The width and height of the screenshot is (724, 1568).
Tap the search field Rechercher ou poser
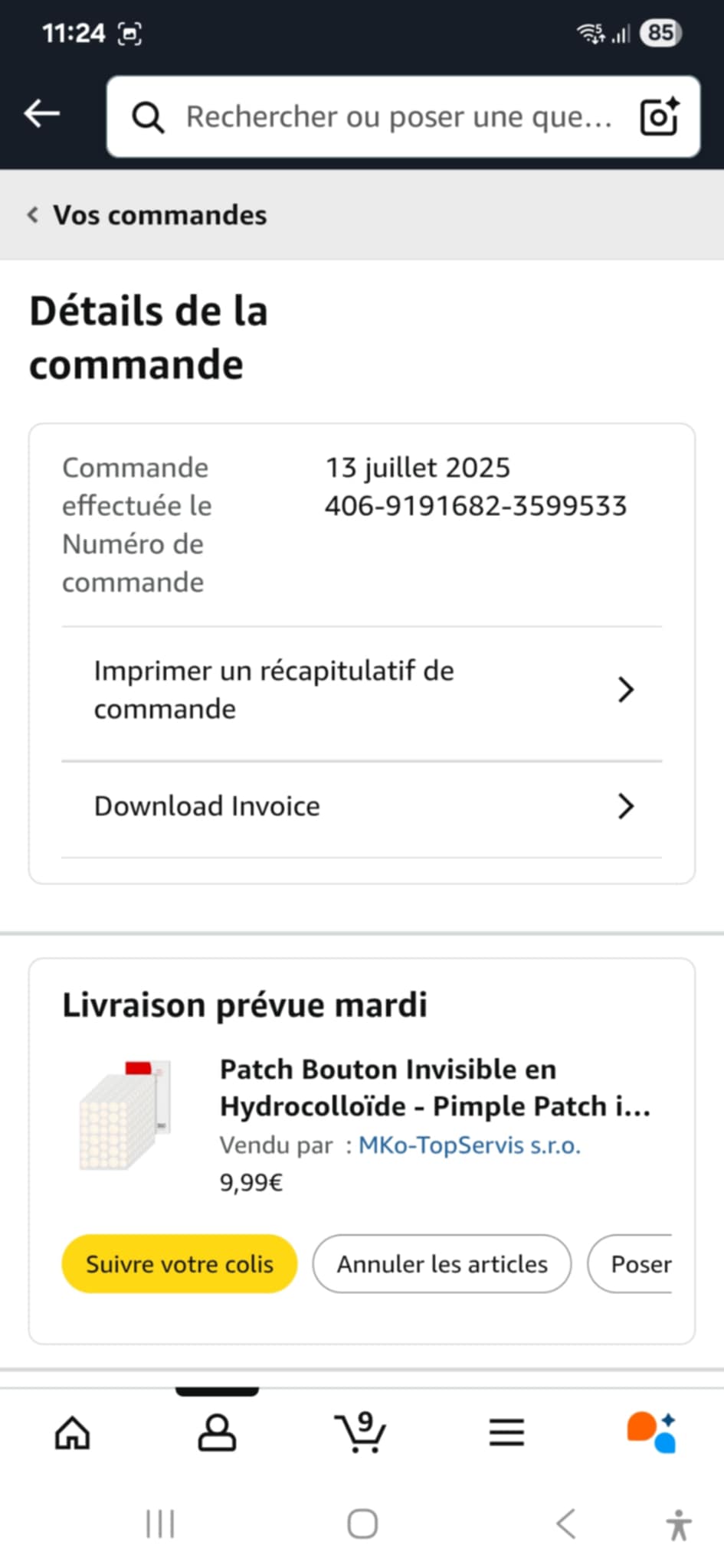point(398,117)
